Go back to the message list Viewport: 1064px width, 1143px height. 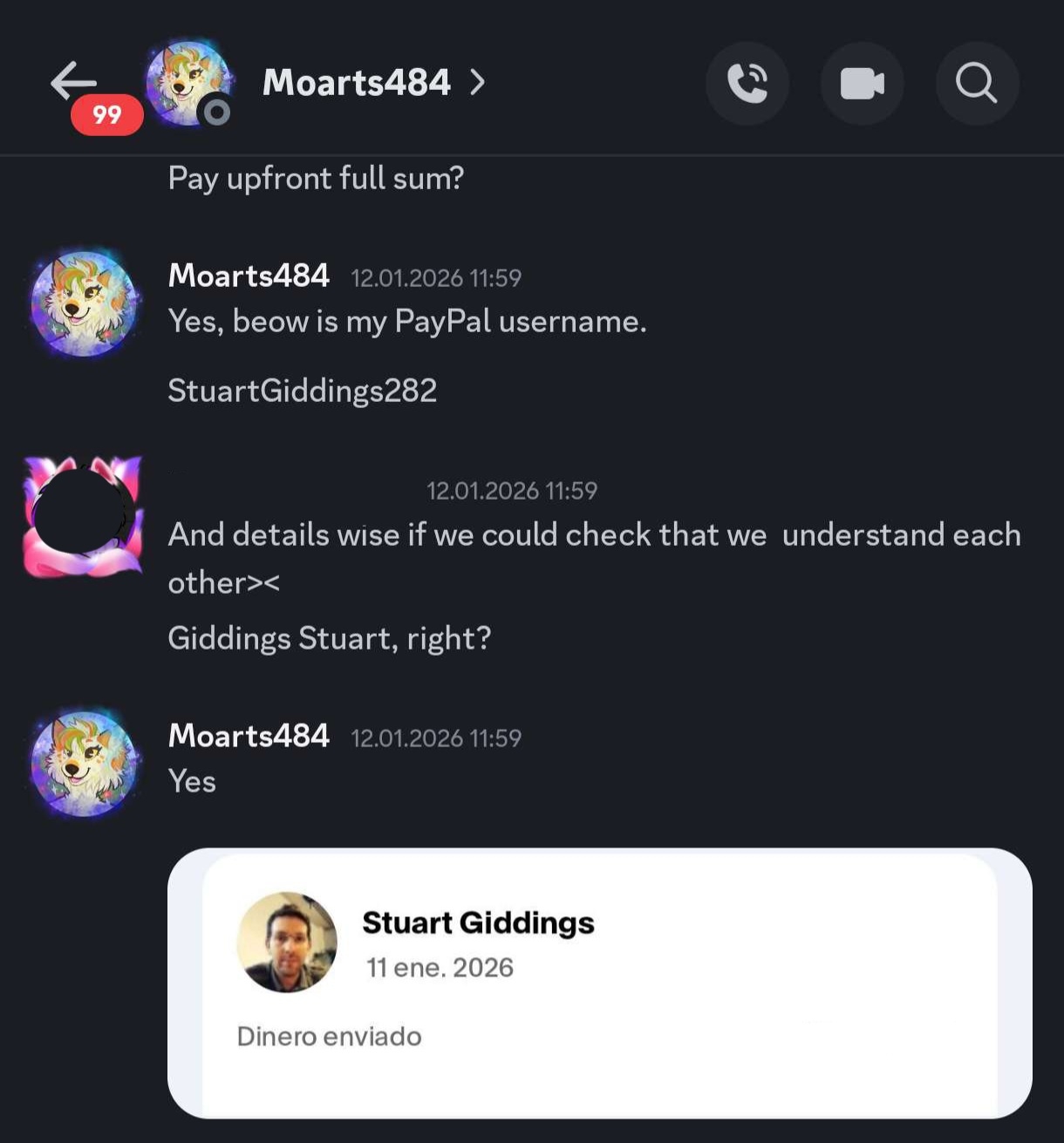tap(73, 82)
